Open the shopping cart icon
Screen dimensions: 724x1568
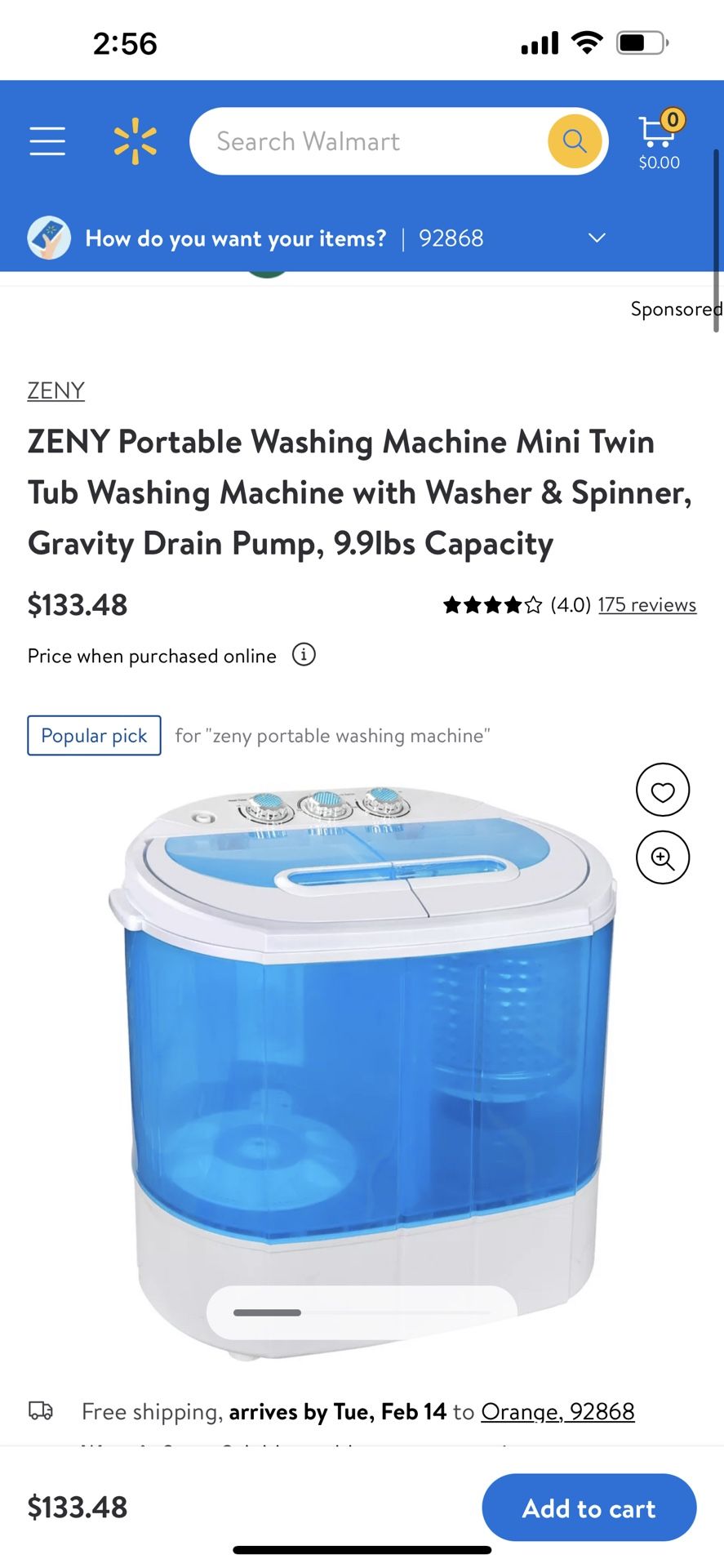[x=658, y=135]
